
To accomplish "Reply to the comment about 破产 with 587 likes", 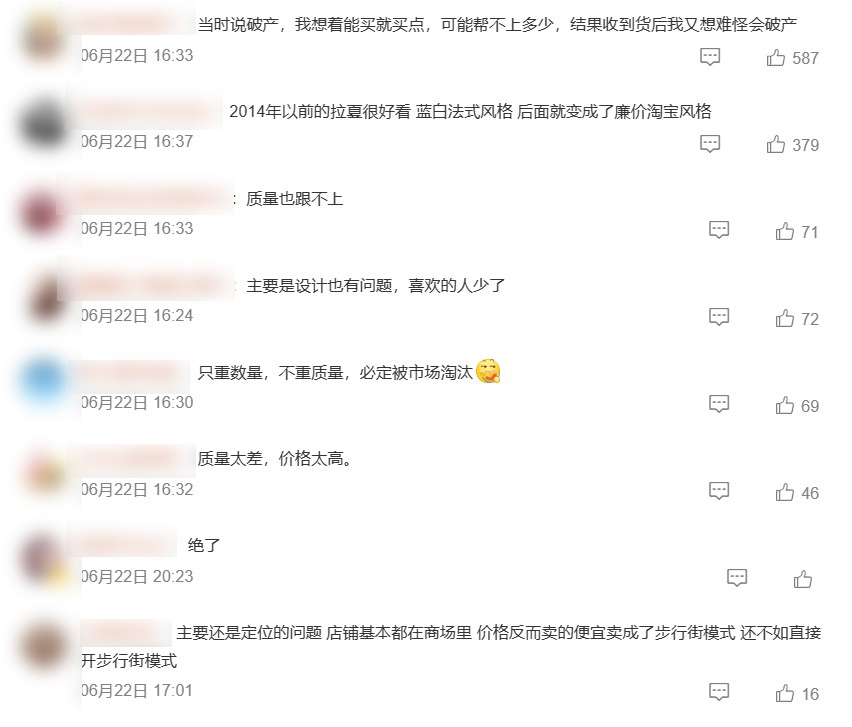I will click(710, 57).
